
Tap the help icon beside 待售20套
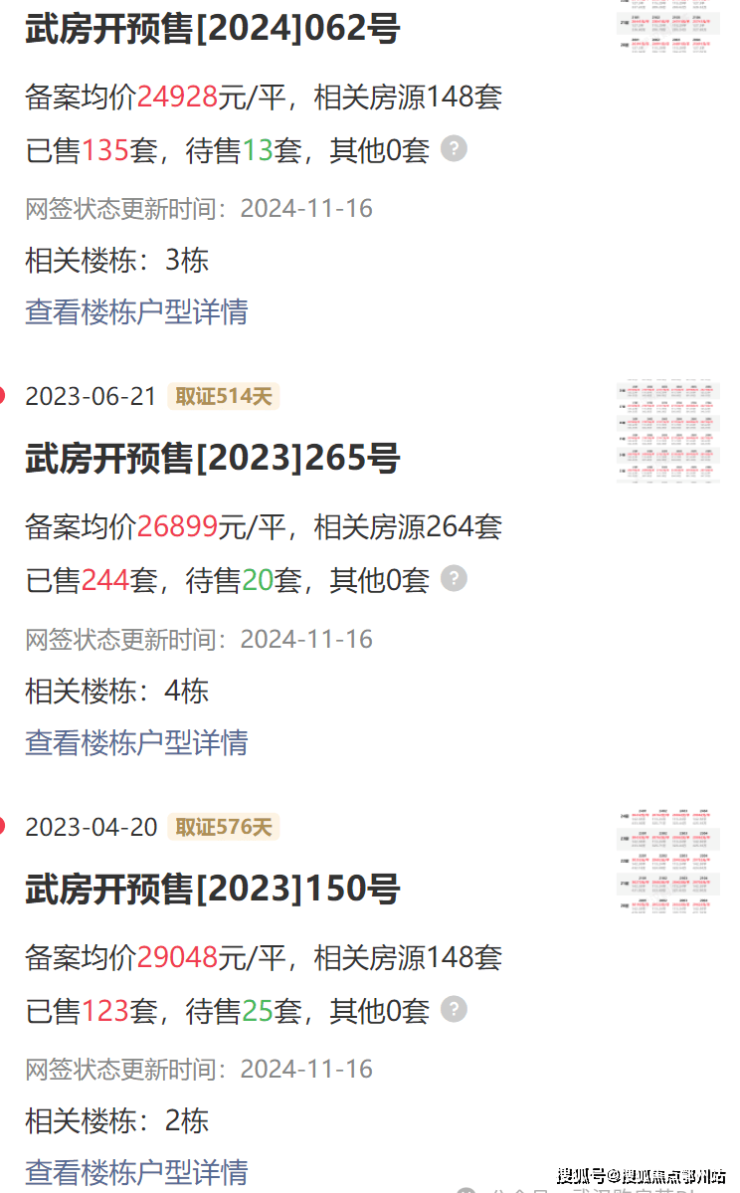(x=454, y=579)
